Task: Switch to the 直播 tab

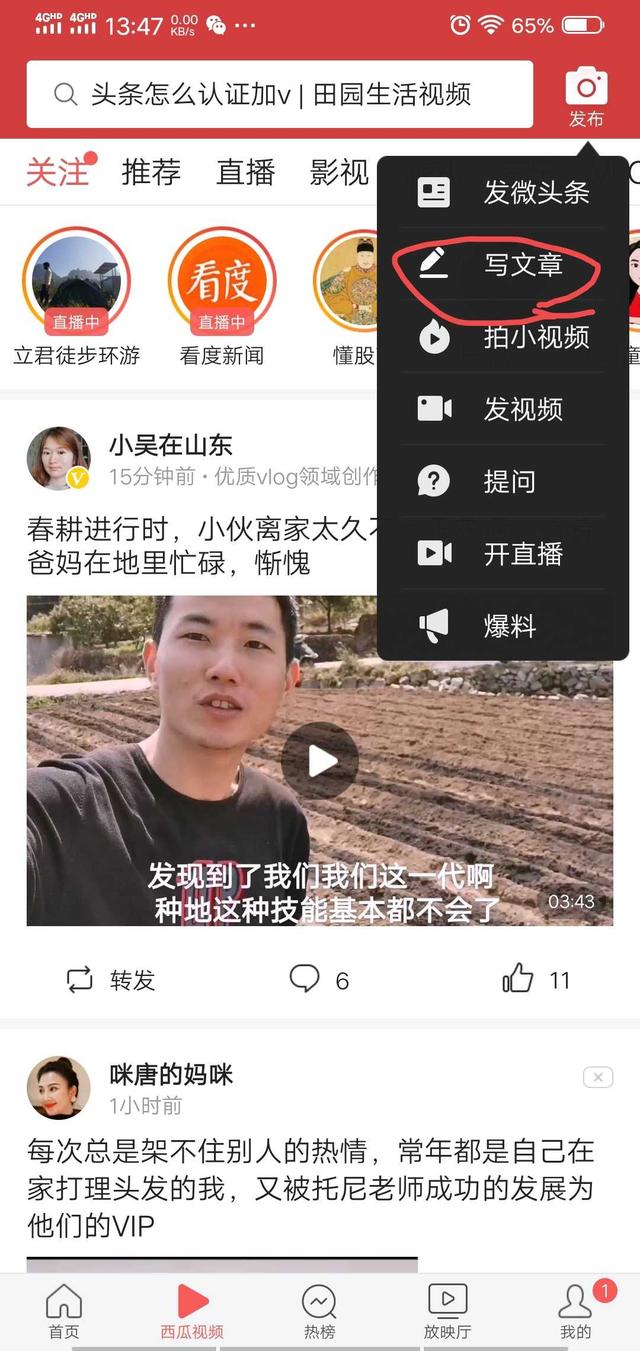Action: [x=245, y=173]
